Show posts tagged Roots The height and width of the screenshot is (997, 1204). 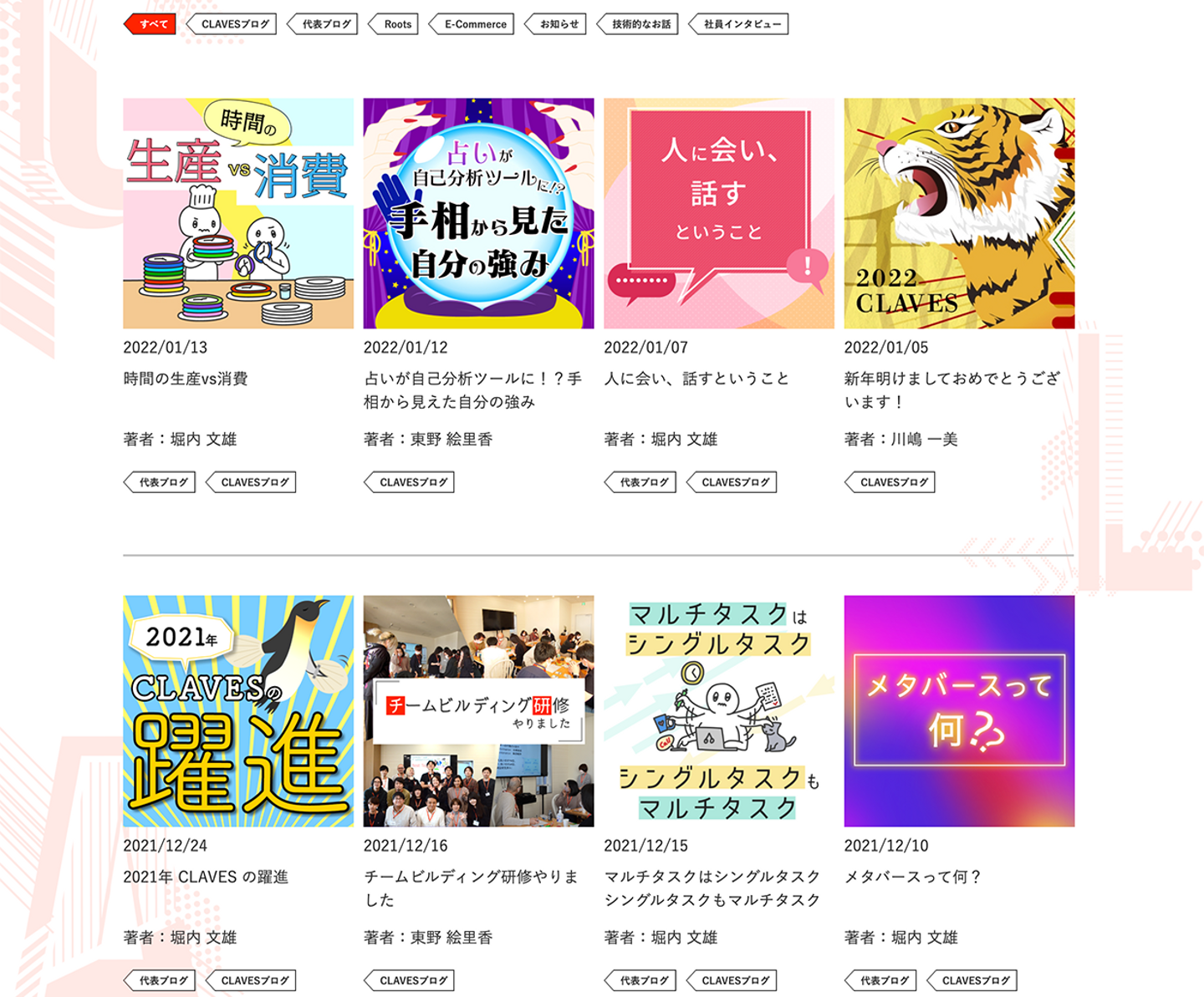(x=395, y=24)
